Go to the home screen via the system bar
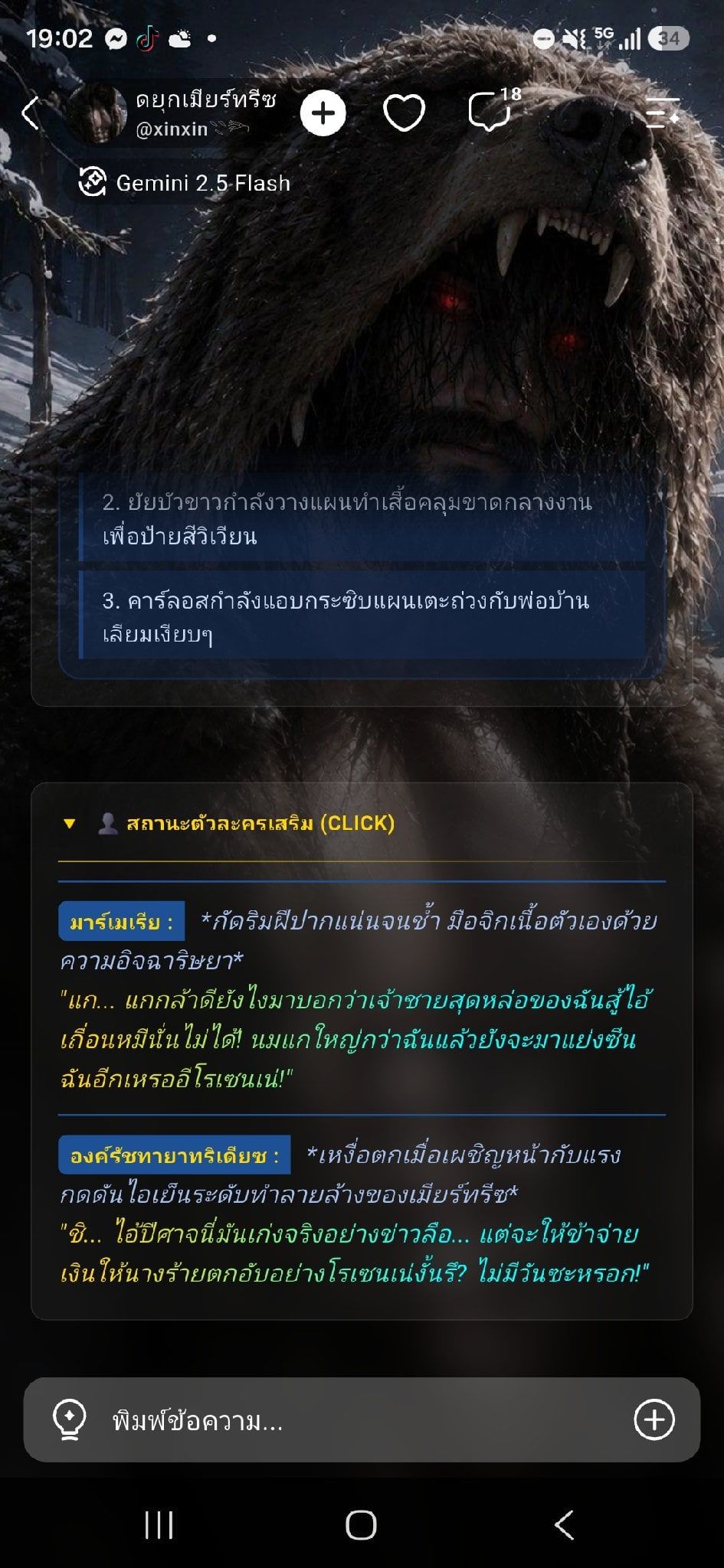 pyautogui.click(x=361, y=1525)
